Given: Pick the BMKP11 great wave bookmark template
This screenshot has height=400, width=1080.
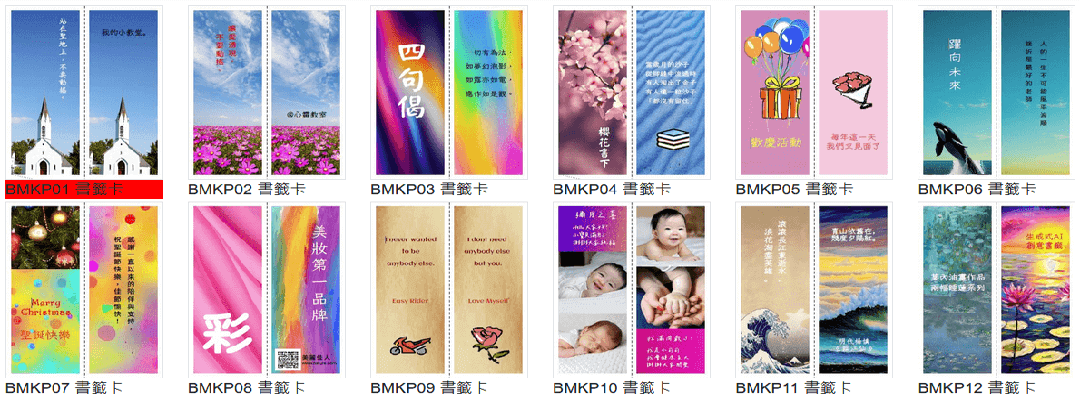Looking at the screenshot, I should (814, 290).
